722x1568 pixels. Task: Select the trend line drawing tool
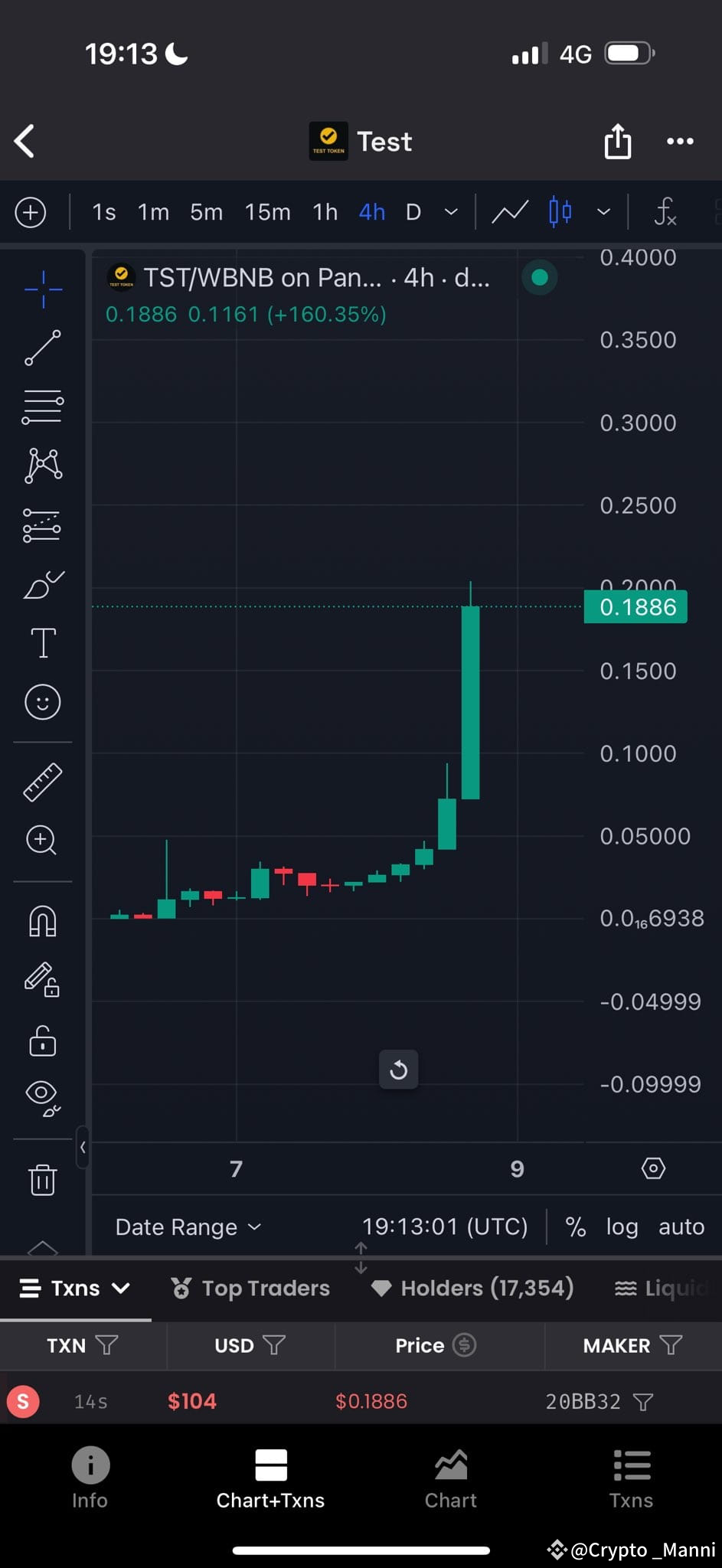pos(44,348)
